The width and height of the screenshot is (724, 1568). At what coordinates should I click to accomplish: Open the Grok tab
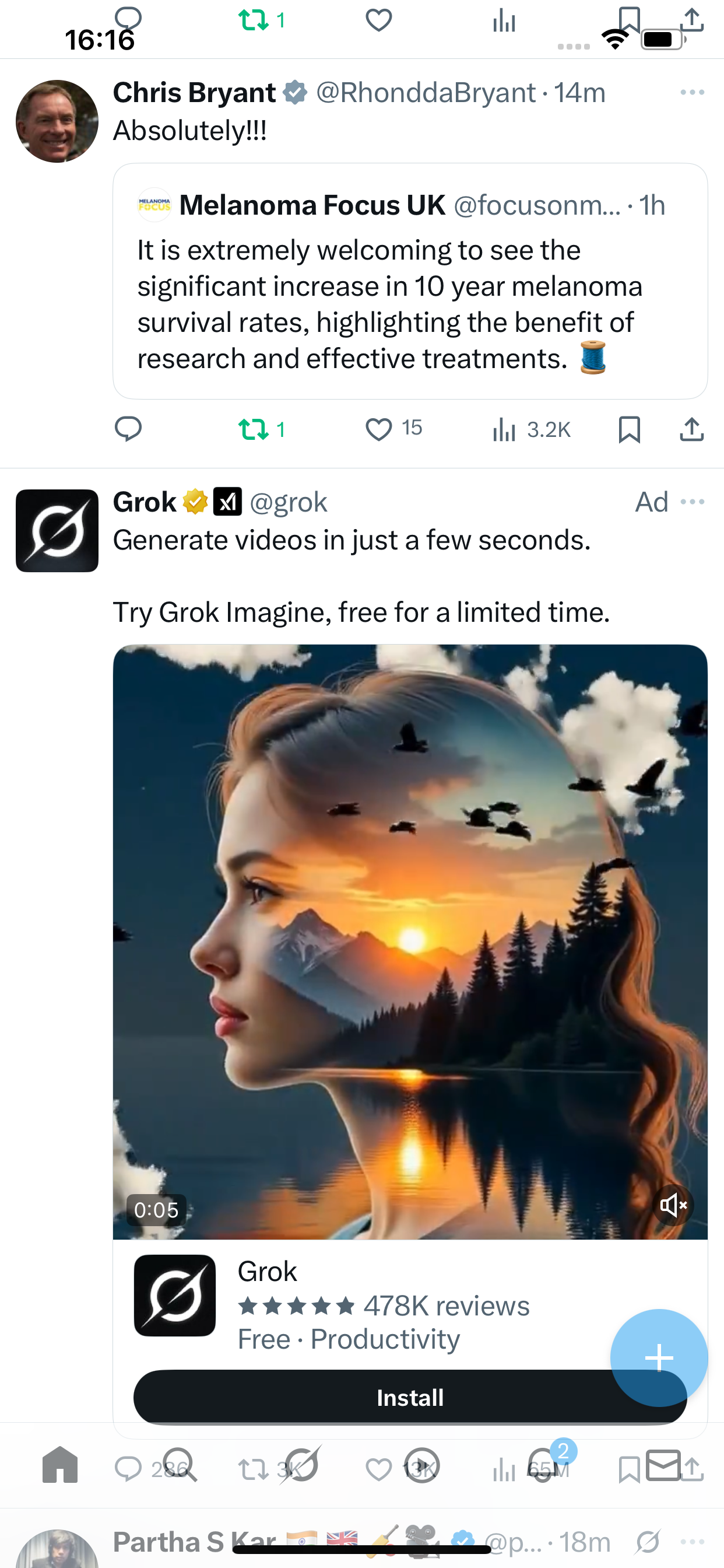301,1465
